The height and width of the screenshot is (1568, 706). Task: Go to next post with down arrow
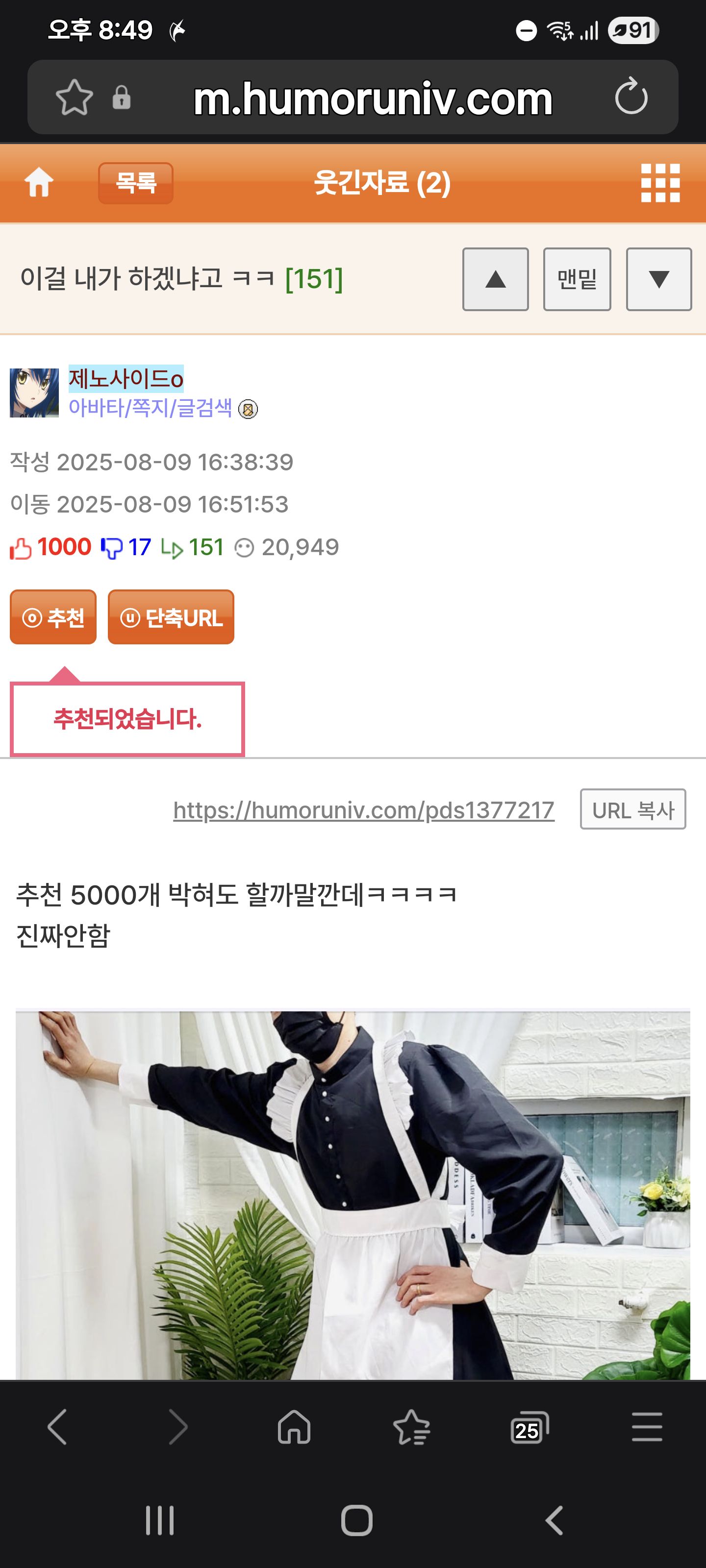[x=658, y=279]
